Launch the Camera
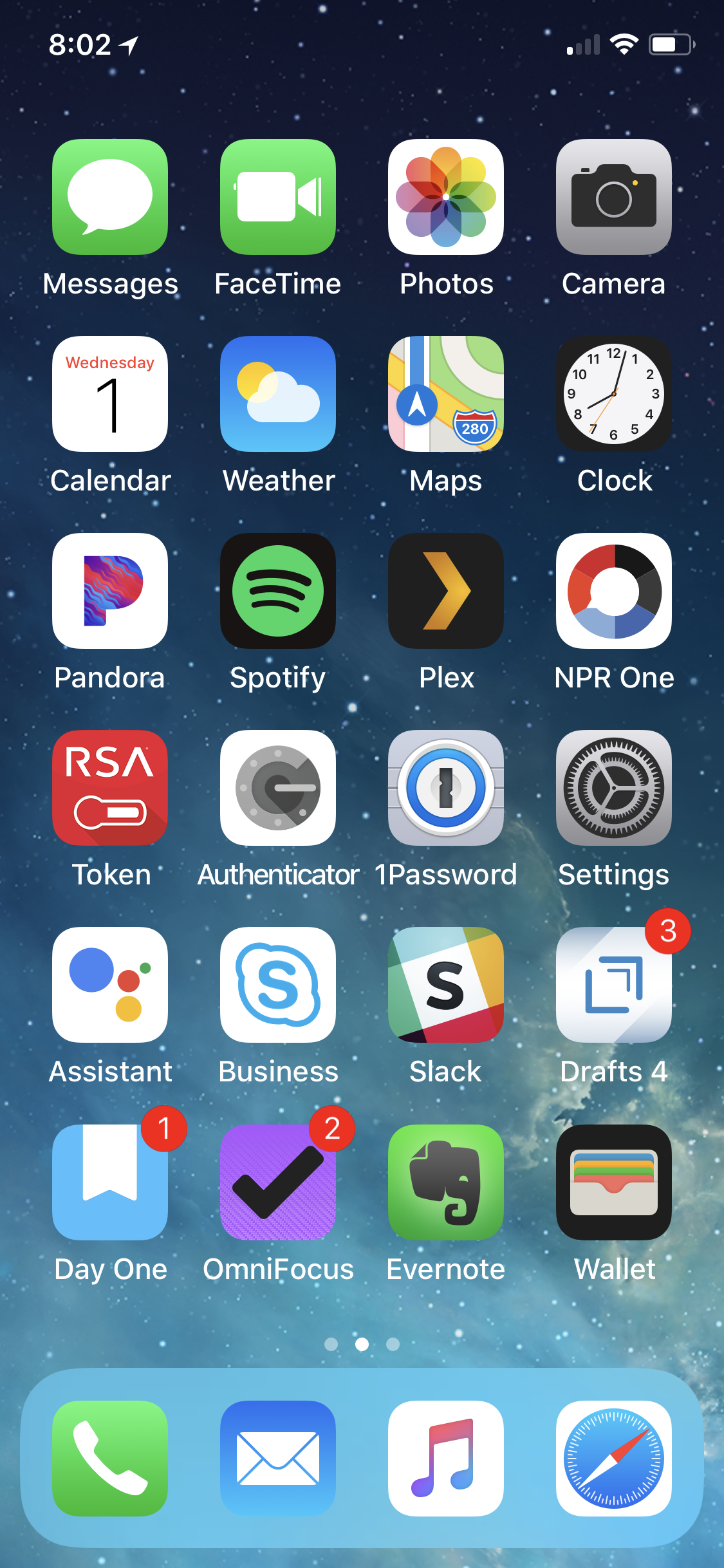 (614, 197)
